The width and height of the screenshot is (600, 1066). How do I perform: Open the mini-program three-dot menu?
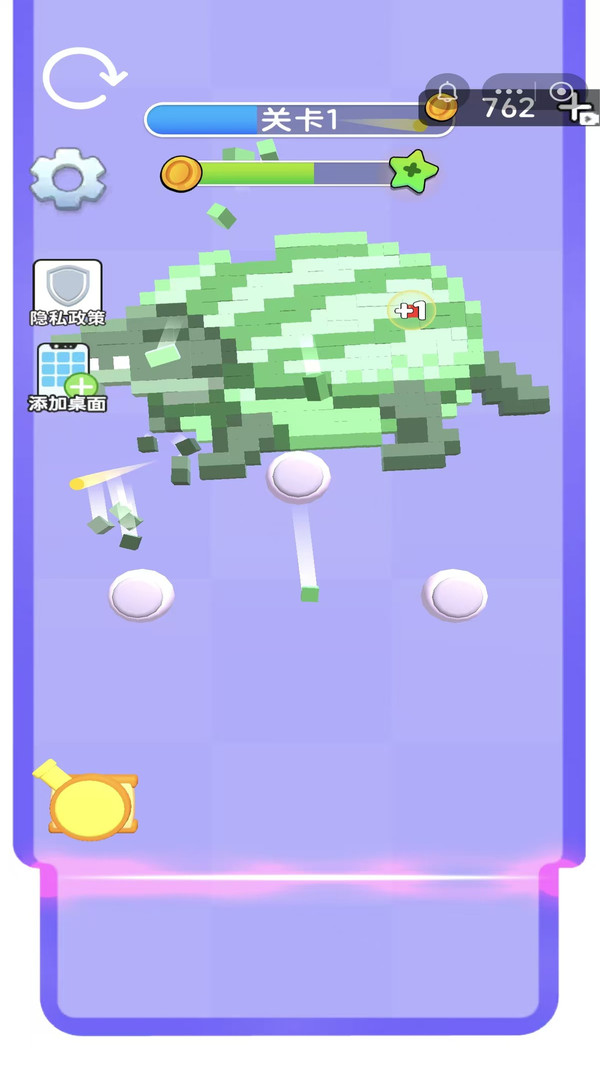(510, 91)
